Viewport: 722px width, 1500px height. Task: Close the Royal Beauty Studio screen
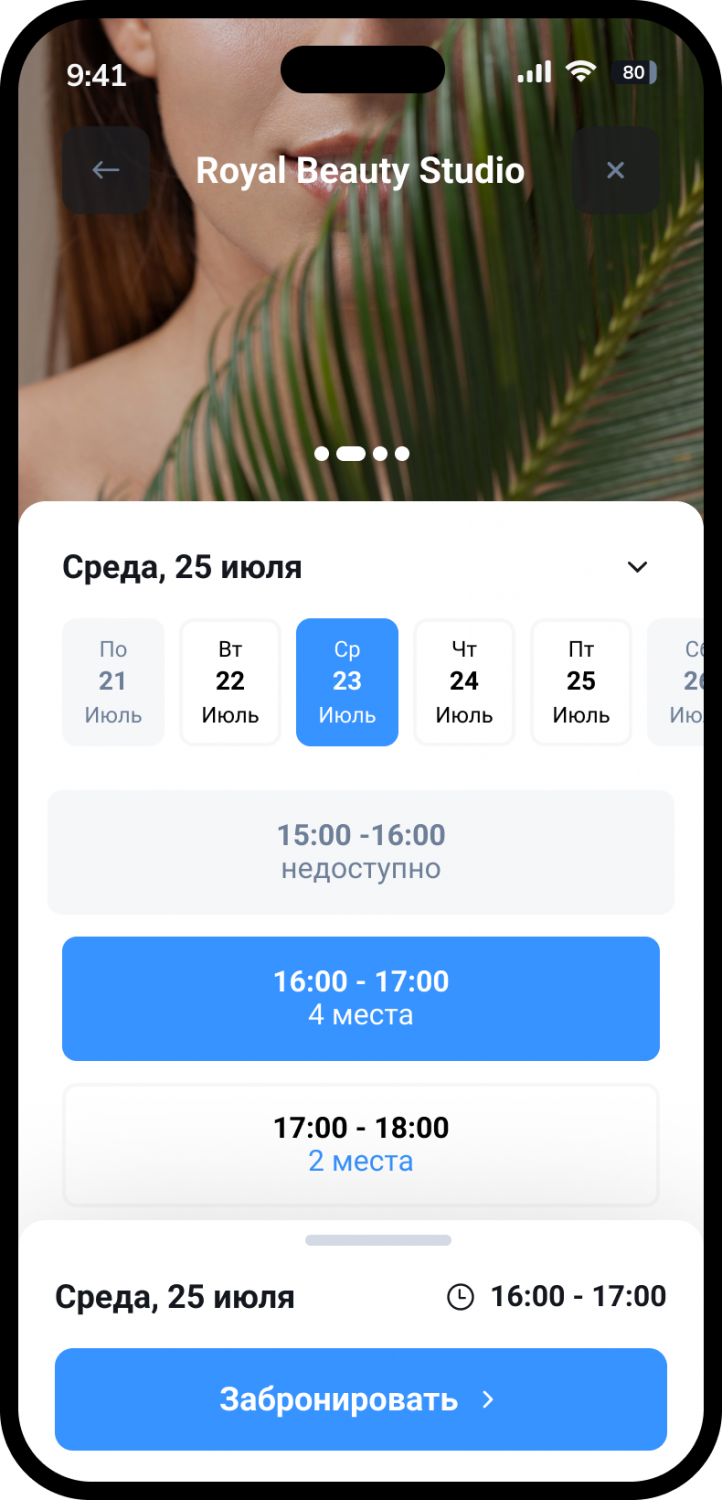(x=615, y=170)
